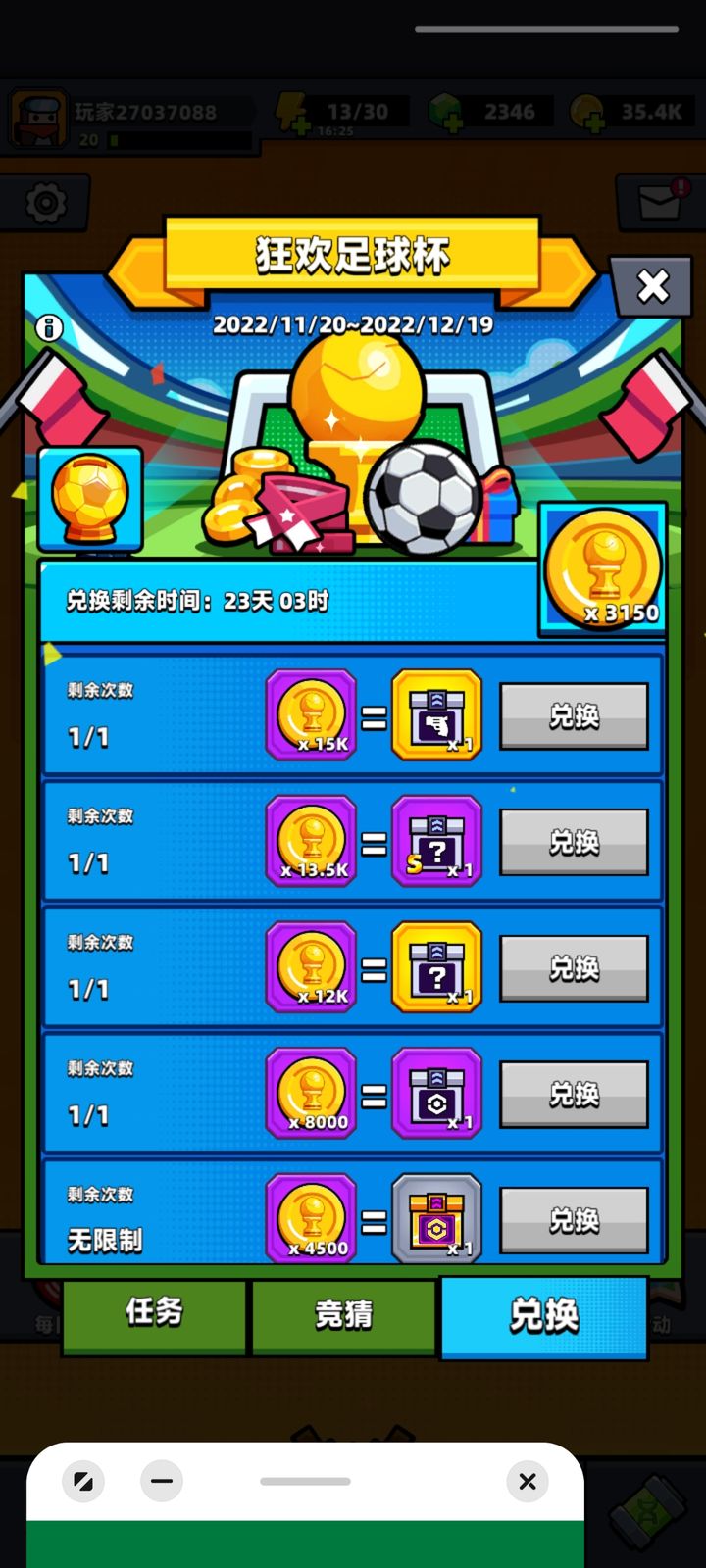The width and height of the screenshot is (706, 1568).
Task: Tap 兑换 for the 8000 coin reward
Action: [x=574, y=1094]
